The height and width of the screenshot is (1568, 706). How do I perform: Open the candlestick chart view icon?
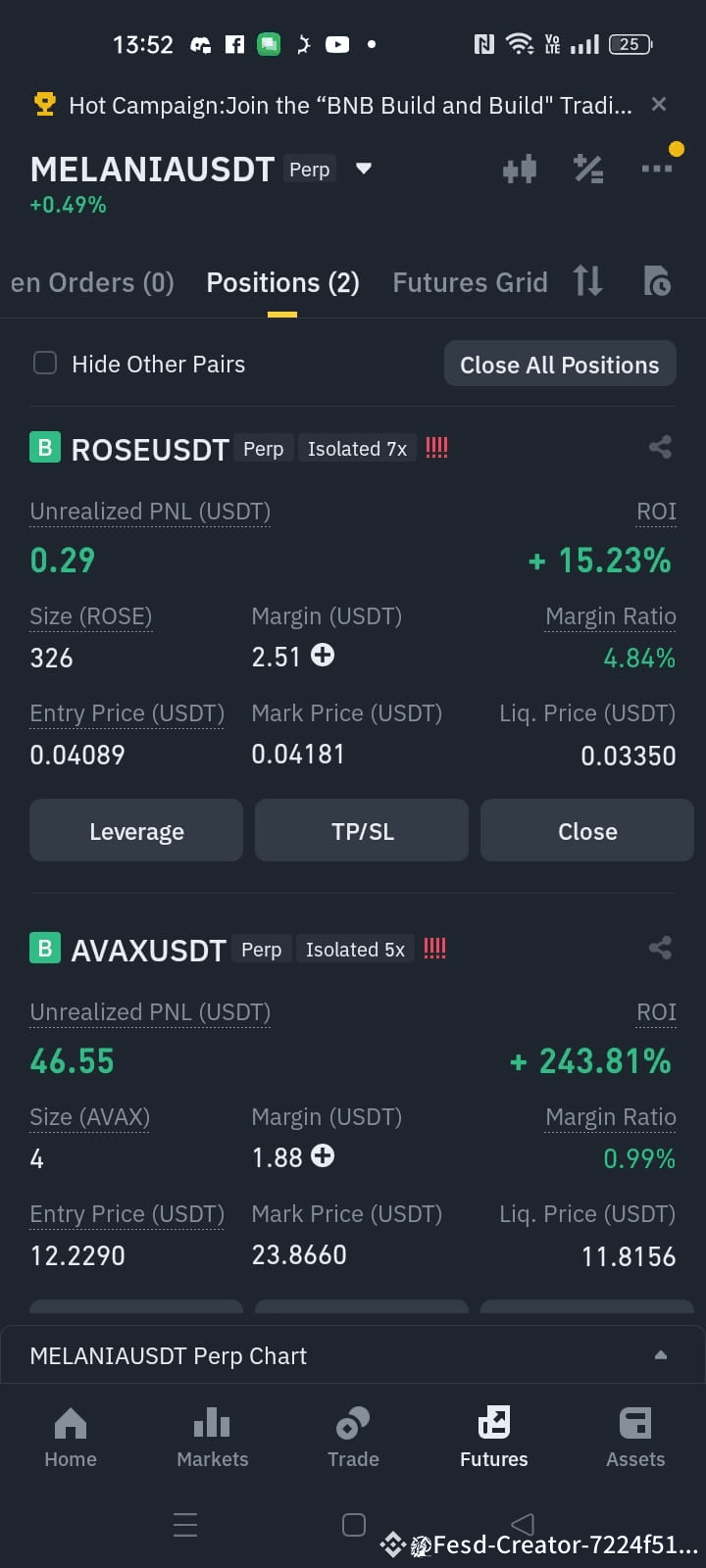pos(520,168)
